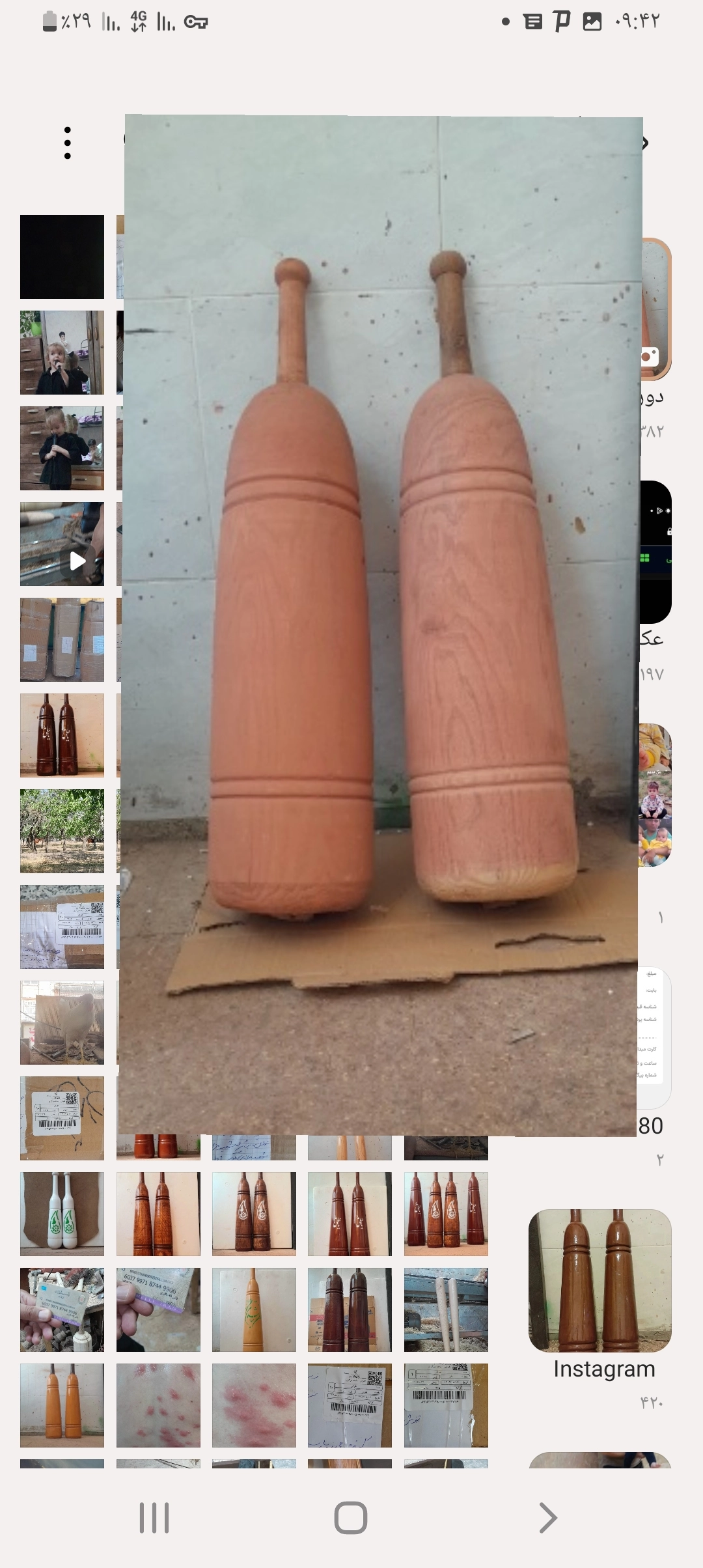This screenshot has height=1568, width=703.
Task: Open the single orange club photo
Action: tap(254, 1309)
